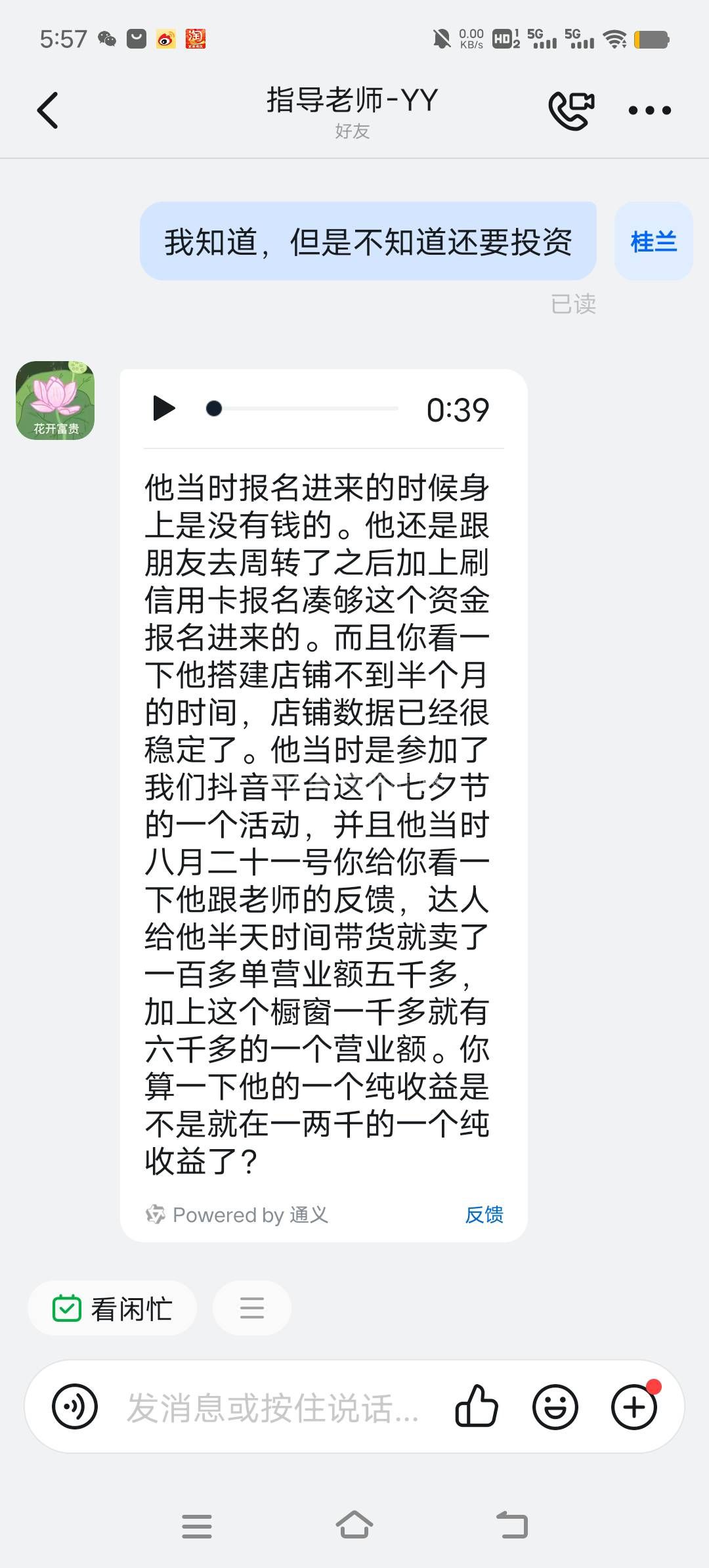
Task: Open the plus attachments panel
Action: [x=634, y=1406]
